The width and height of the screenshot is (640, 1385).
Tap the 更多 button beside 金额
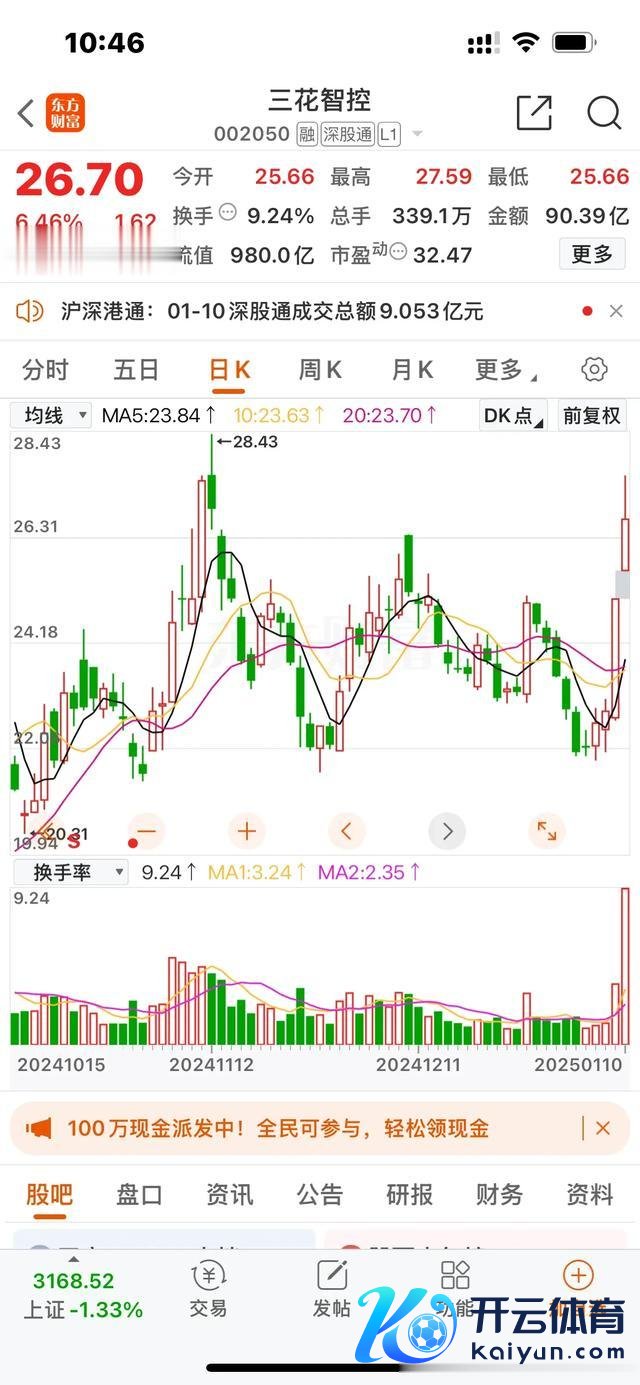(x=592, y=254)
